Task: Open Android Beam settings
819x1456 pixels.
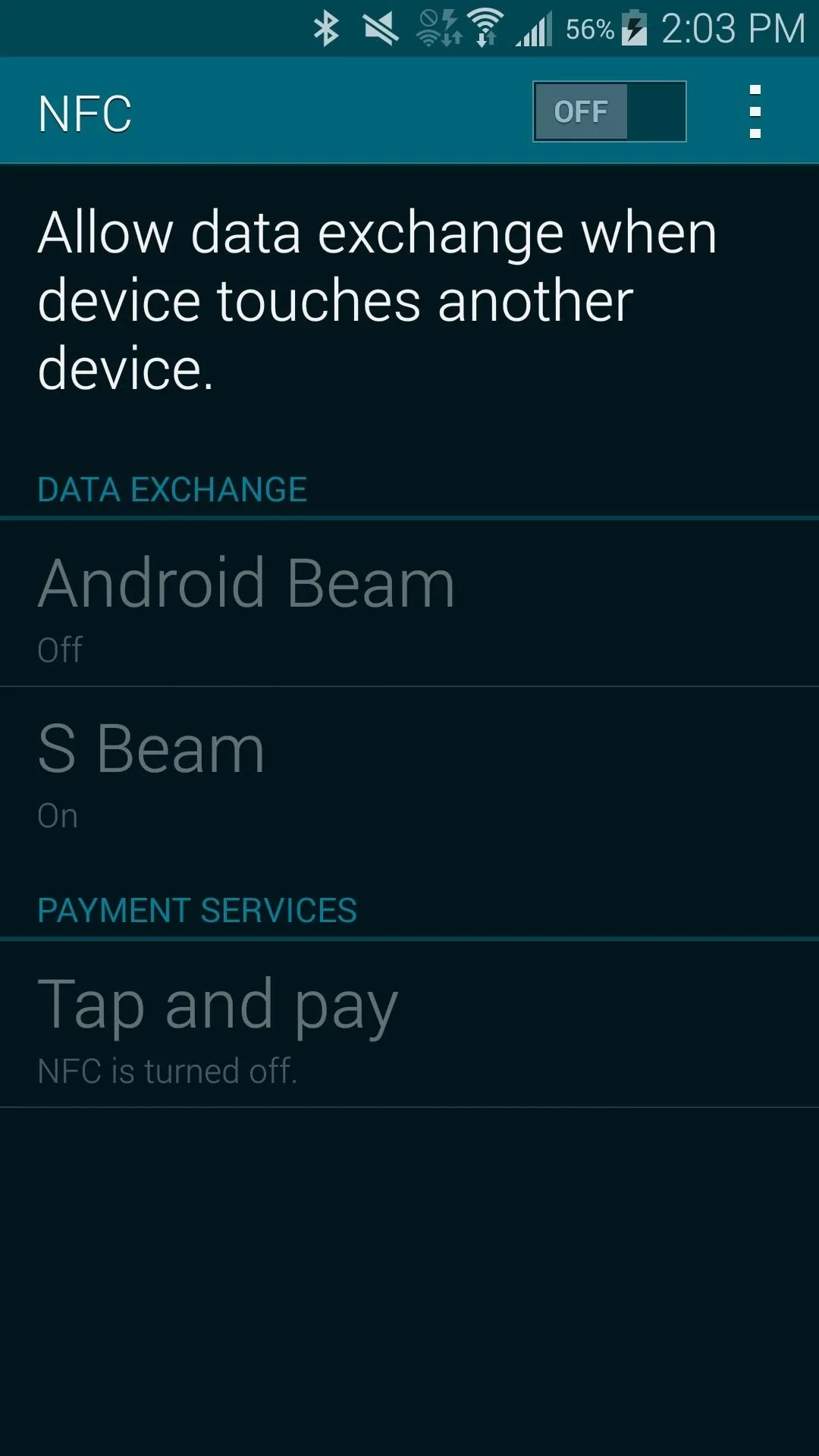Action: click(409, 604)
